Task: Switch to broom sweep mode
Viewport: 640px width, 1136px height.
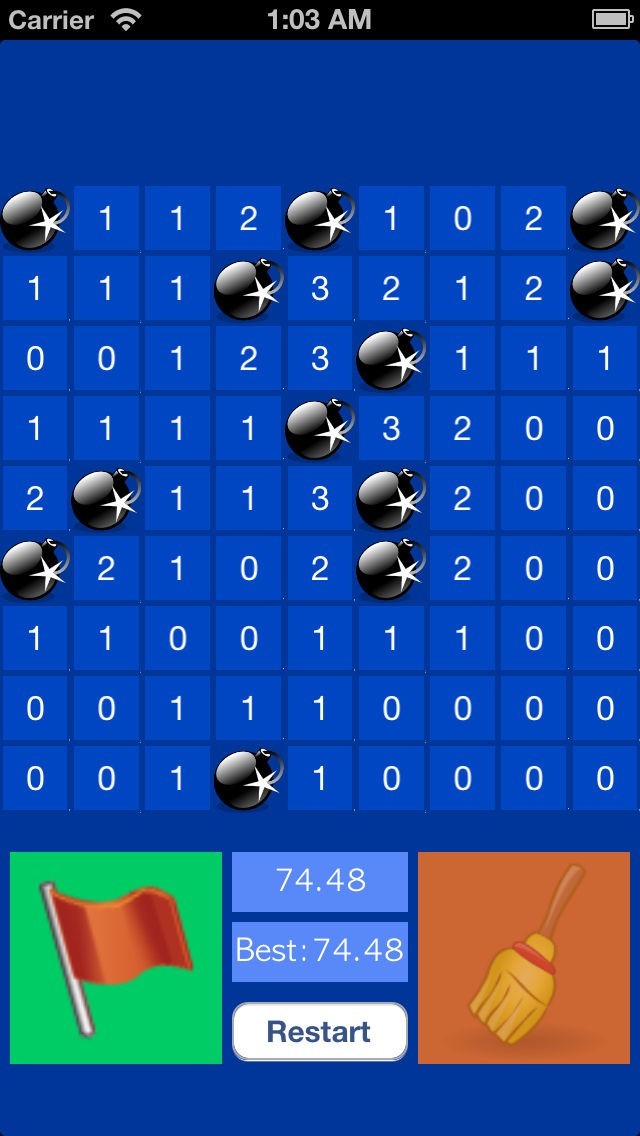Action: click(x=523, y=957)
